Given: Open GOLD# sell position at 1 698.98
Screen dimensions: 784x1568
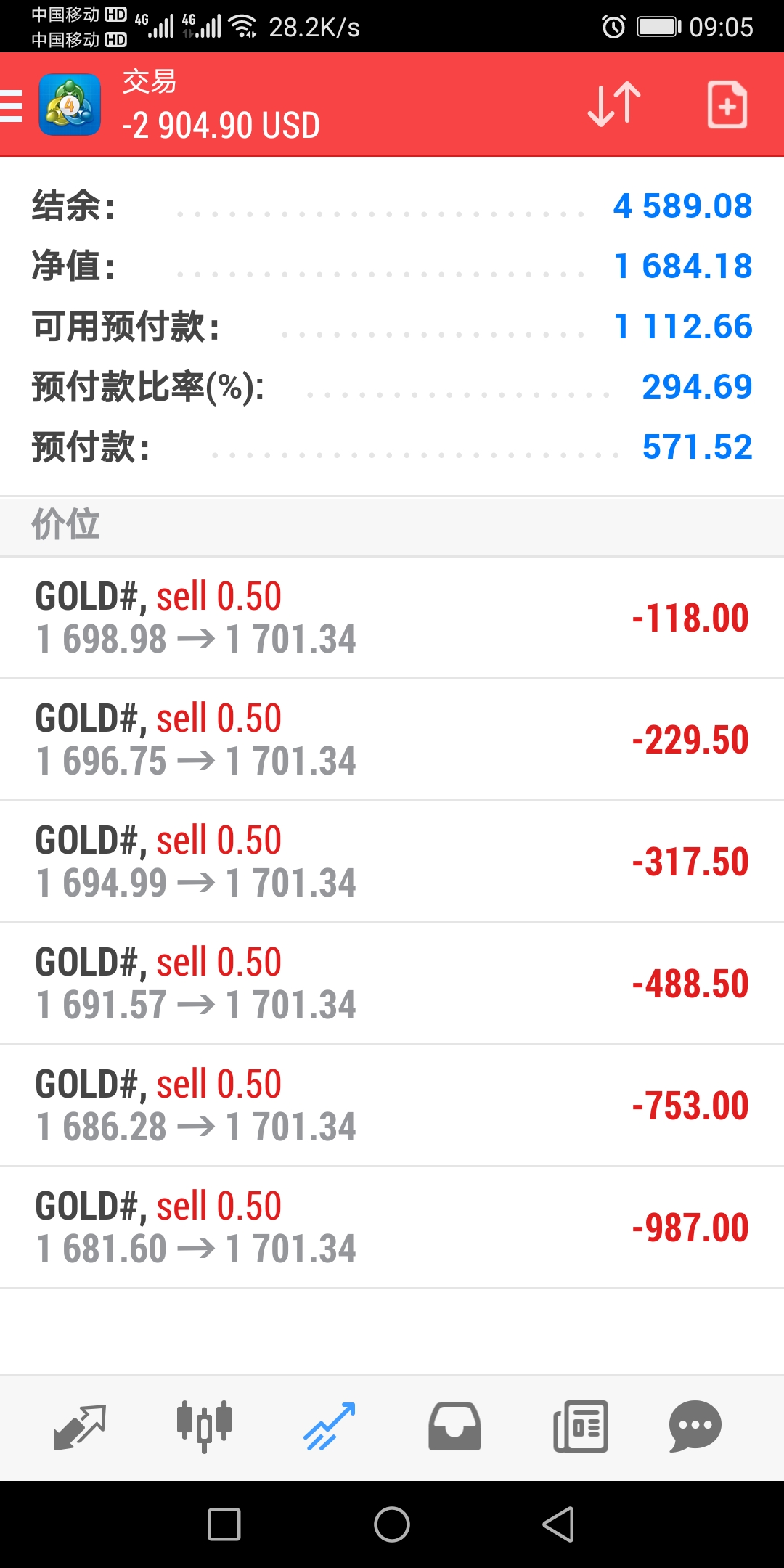Looking at the screenshot, I should point(392,618).
